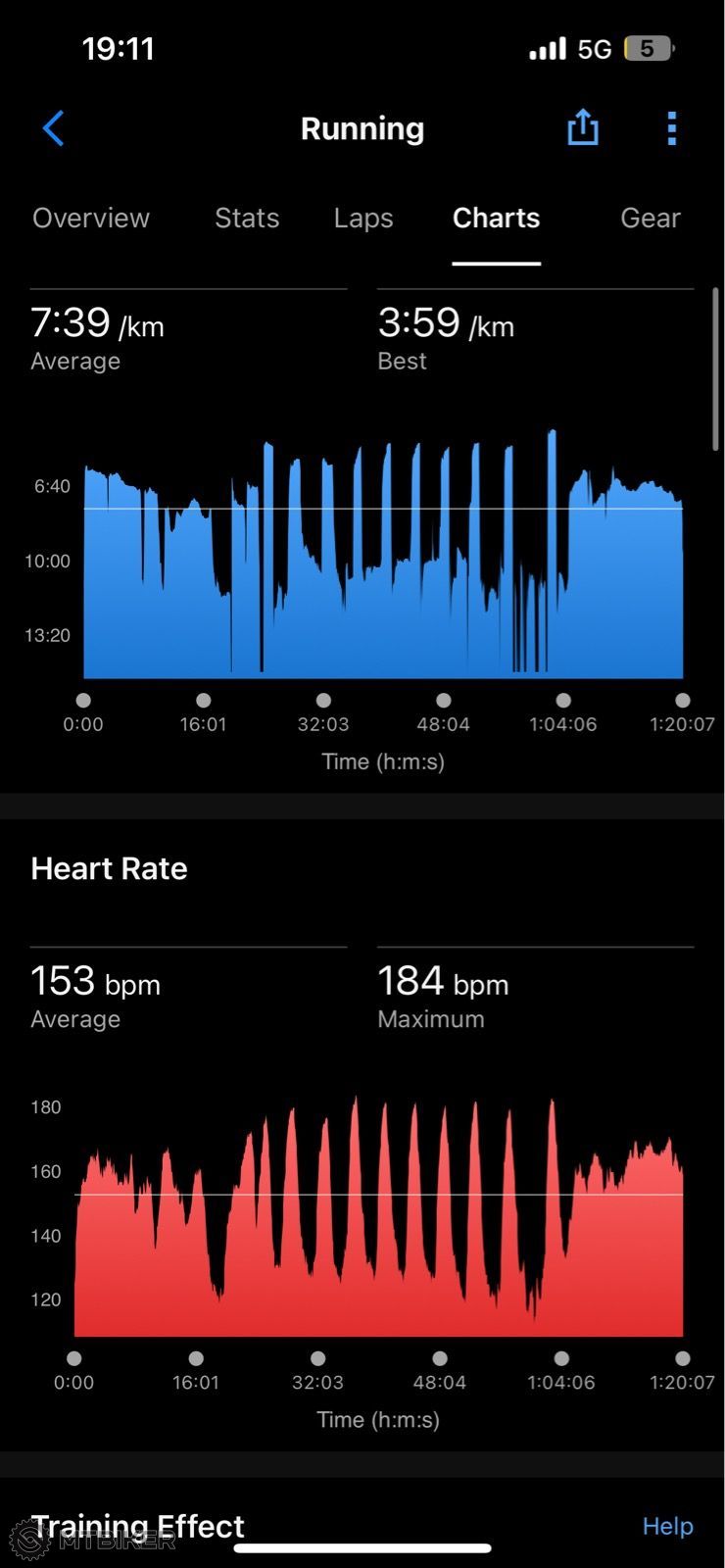This screenshot has width=725, height=1568.
Task: Open Help for Training Effect
Action: tap(667, 1526)
